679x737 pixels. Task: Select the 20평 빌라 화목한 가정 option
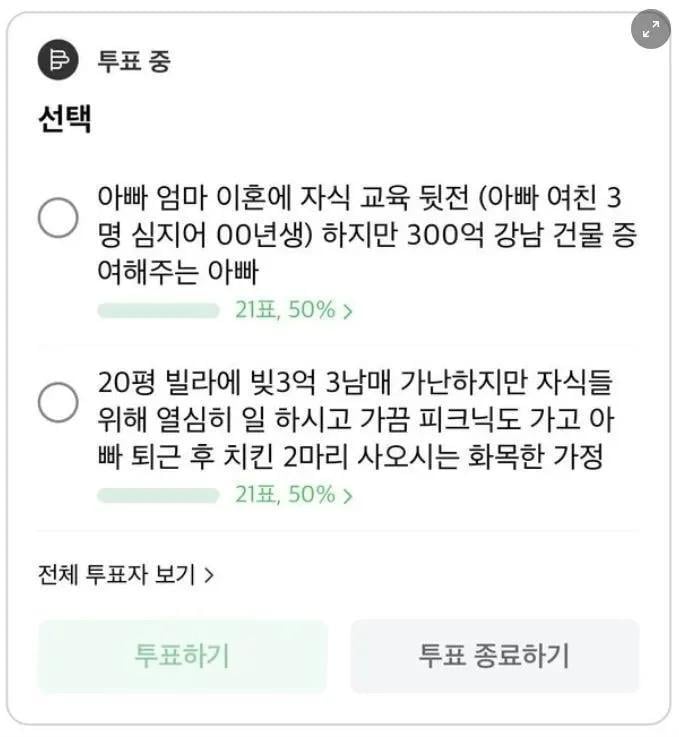coord(58,402)
